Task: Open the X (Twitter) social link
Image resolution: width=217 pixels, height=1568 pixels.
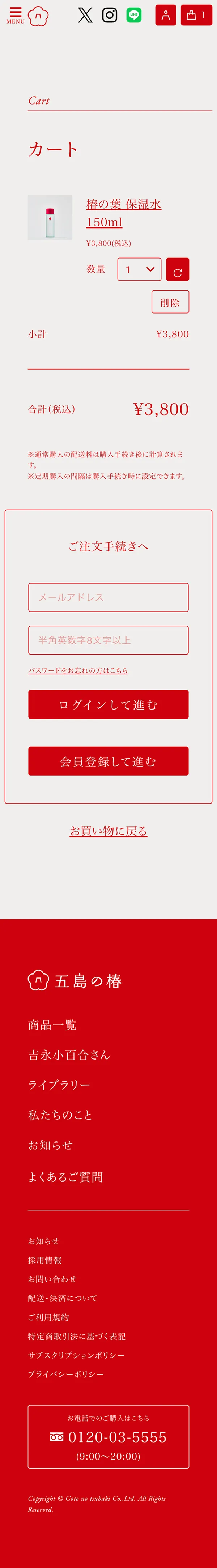Action: pos(85,15)
